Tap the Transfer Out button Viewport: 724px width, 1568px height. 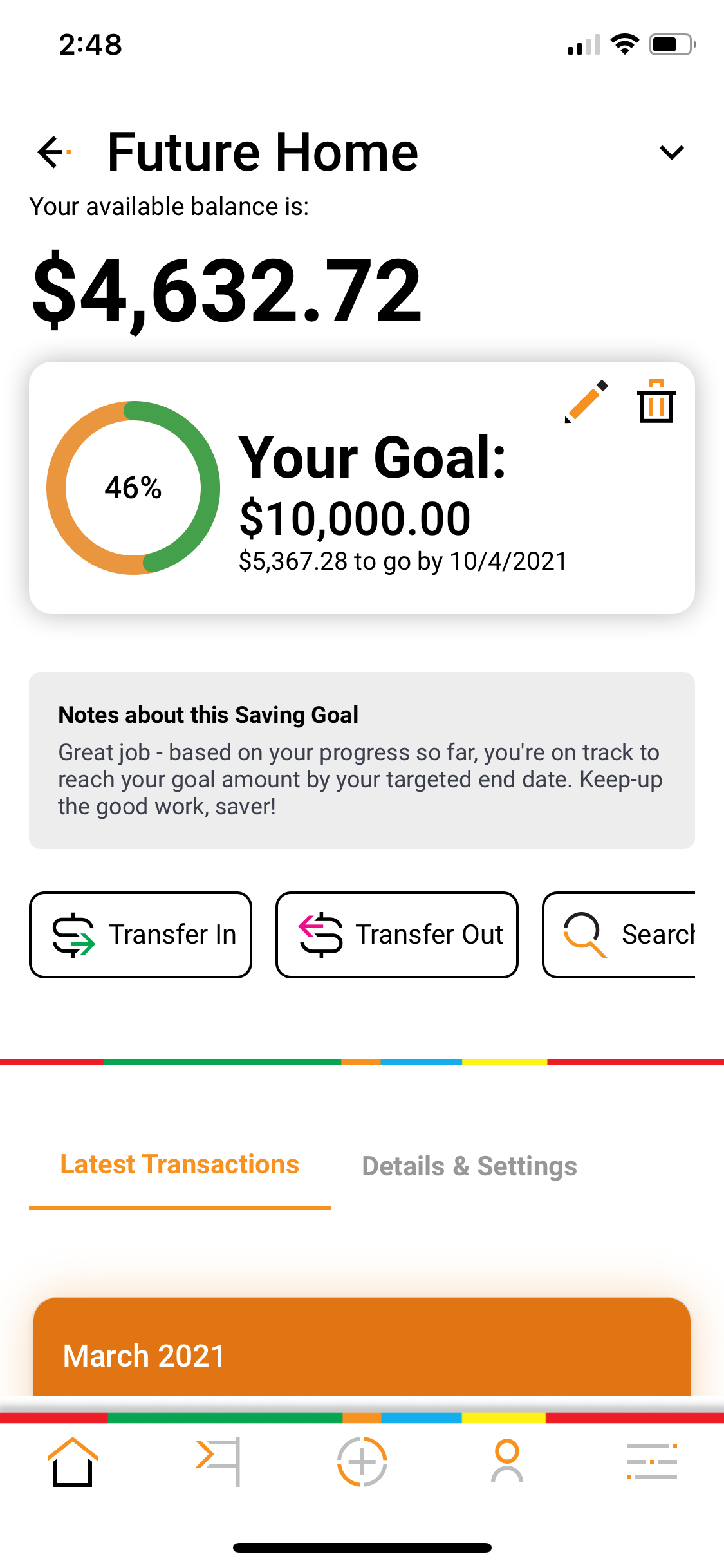coord(396,935)
